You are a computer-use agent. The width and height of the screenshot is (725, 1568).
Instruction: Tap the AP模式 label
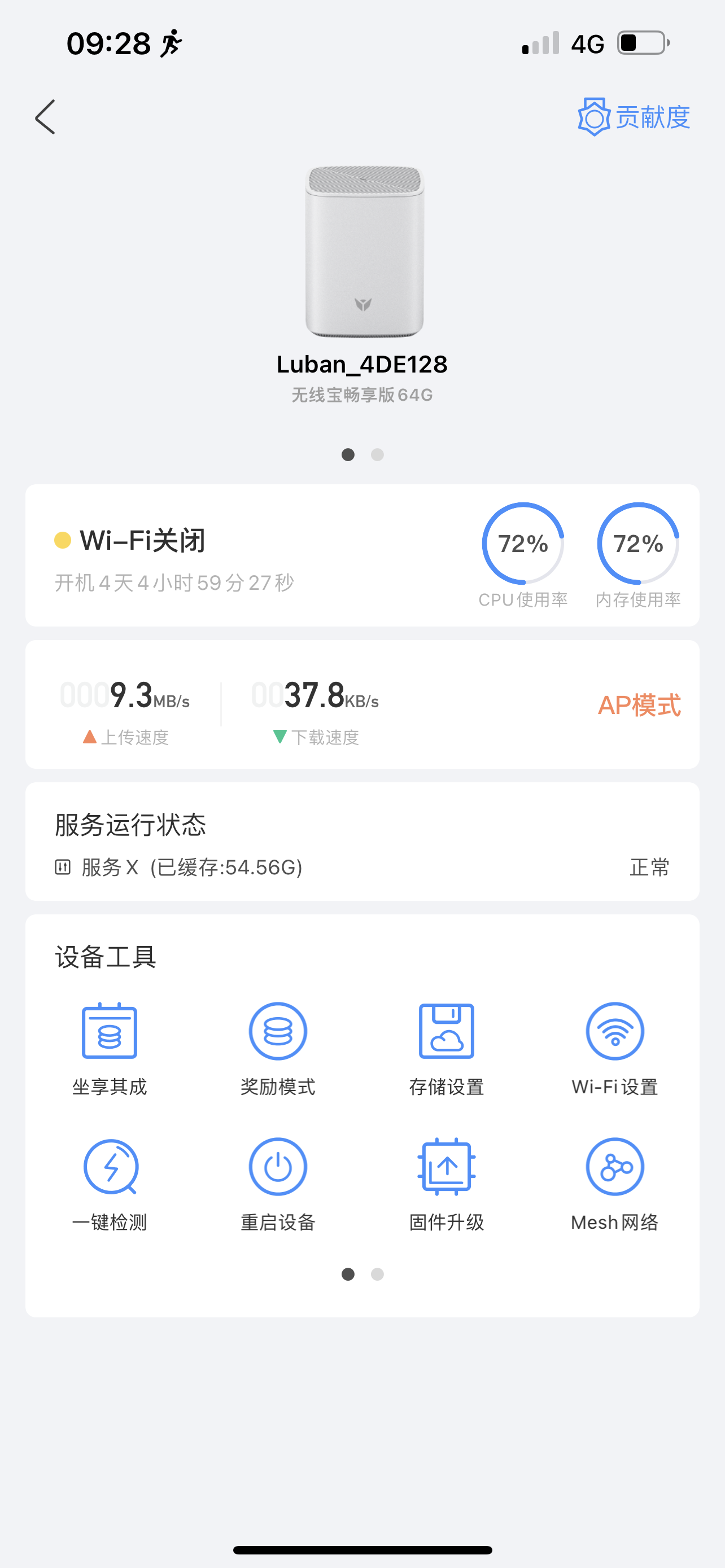coord(639,706)
